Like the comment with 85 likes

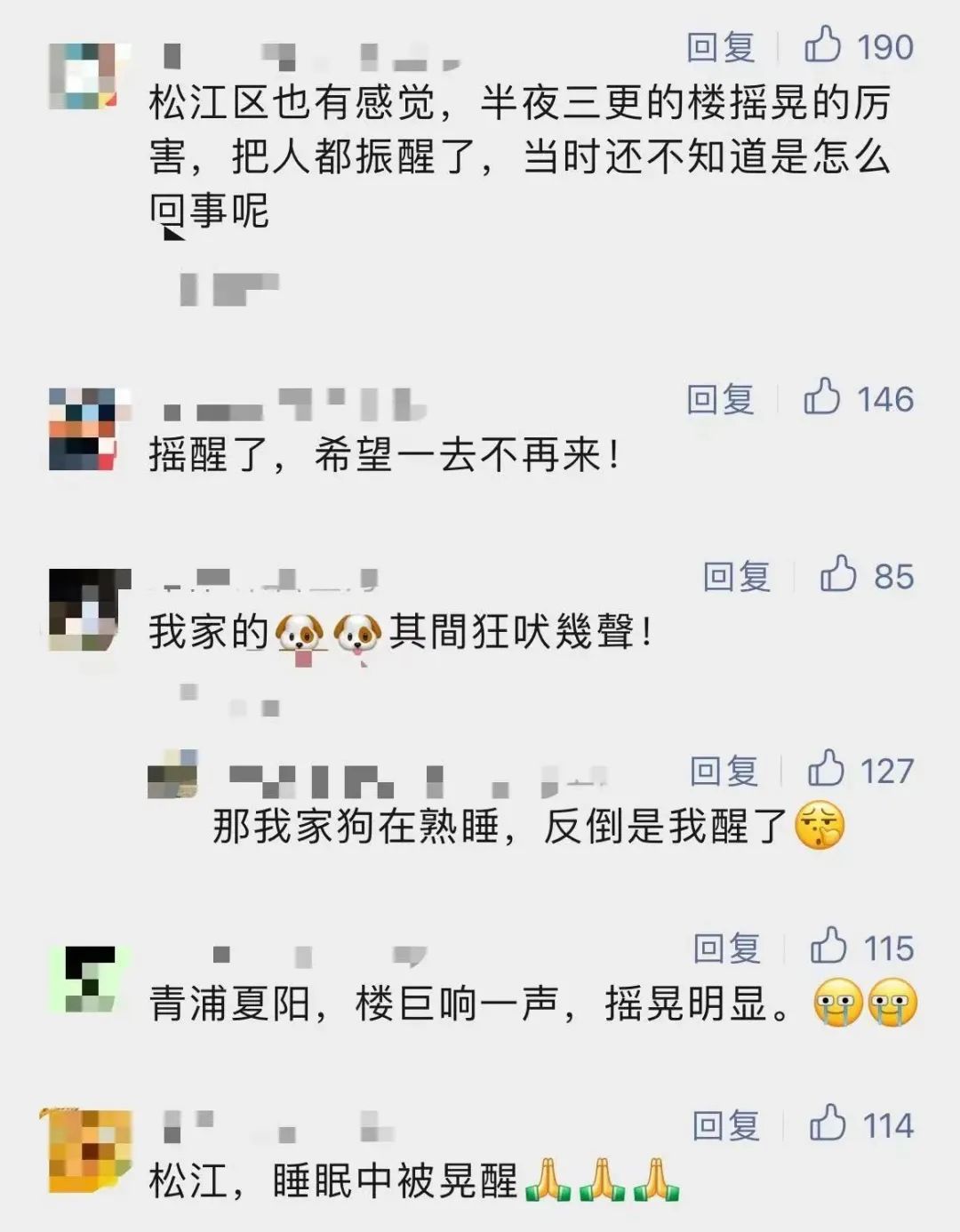(838, 574)
